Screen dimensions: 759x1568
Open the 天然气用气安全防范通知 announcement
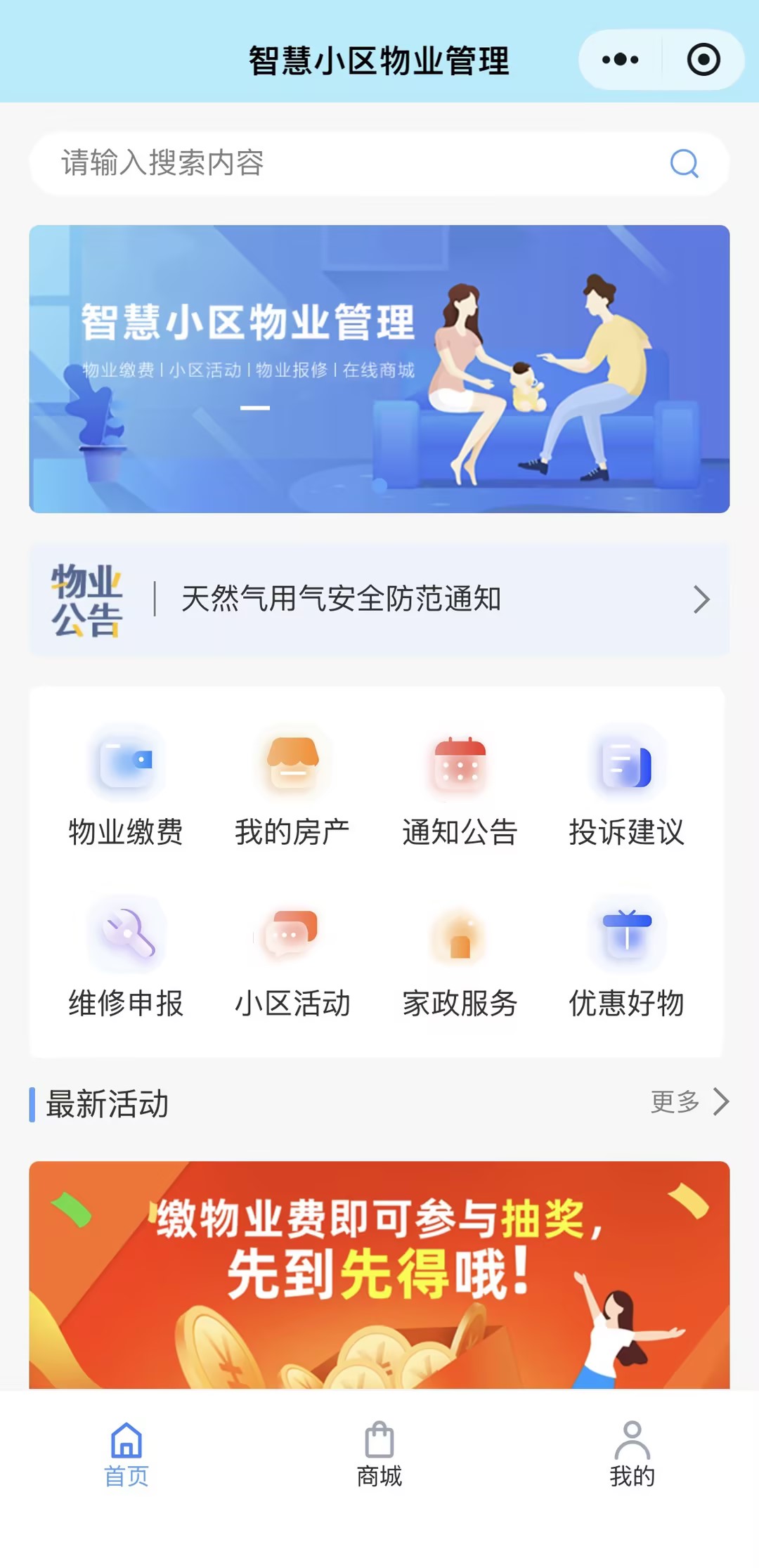pos(379,600)
